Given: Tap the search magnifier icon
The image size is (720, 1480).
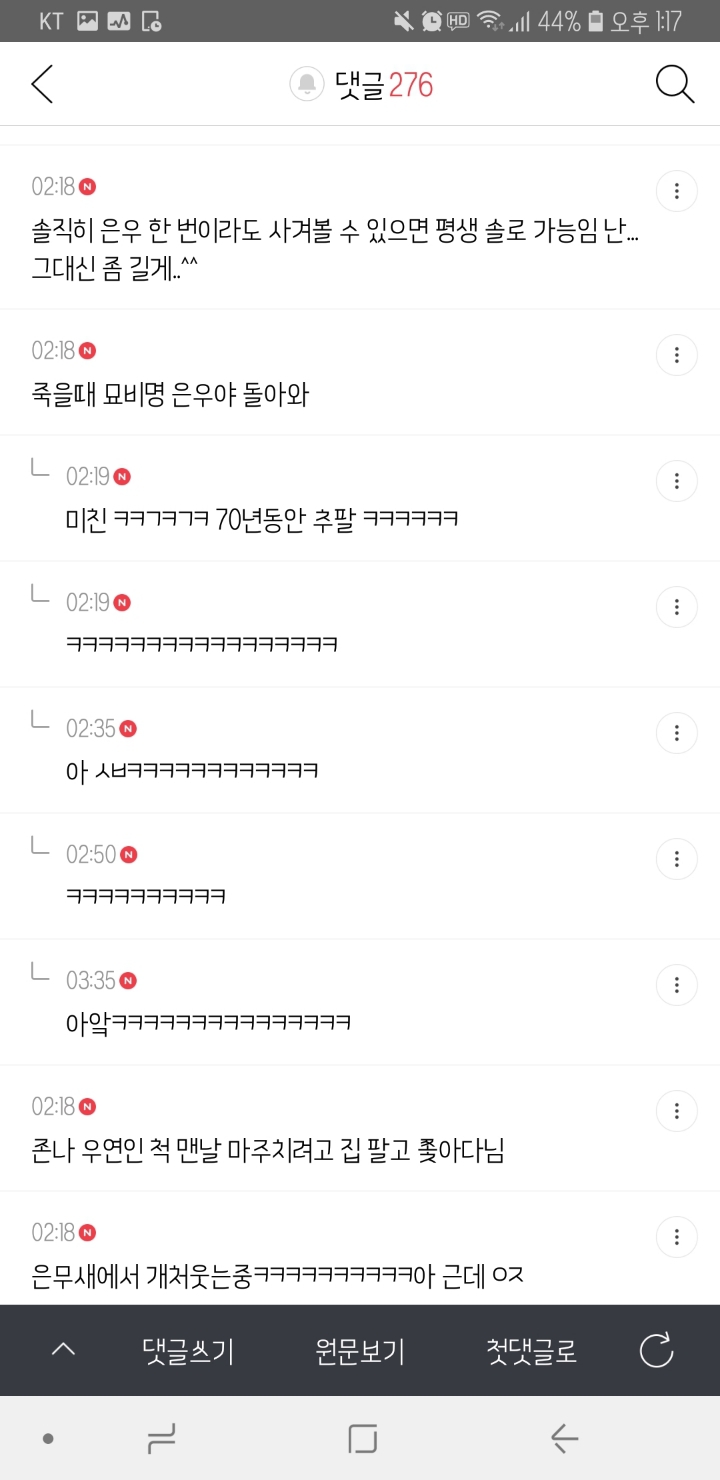Looking at the screenshot, I should tap(675, 84).
